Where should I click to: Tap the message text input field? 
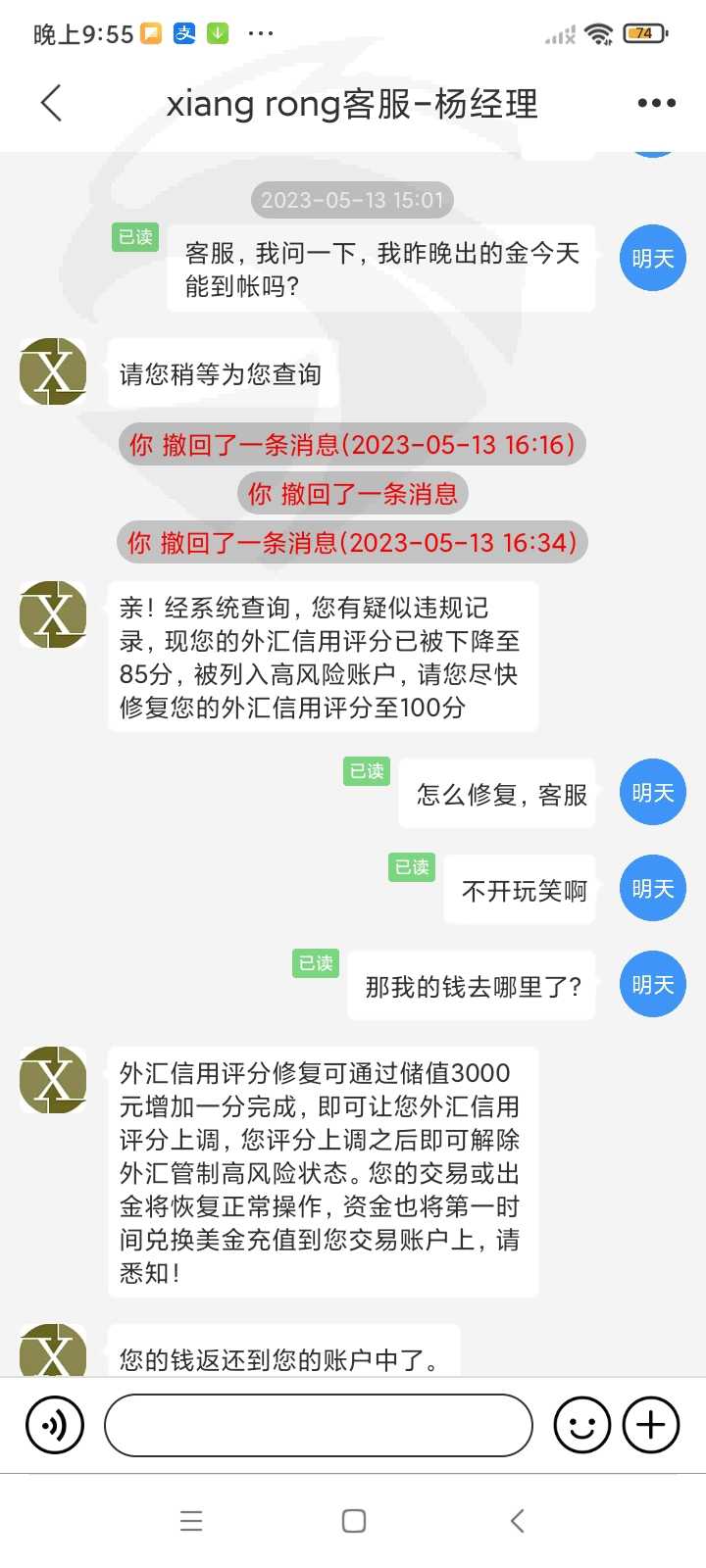(319, 1425)
